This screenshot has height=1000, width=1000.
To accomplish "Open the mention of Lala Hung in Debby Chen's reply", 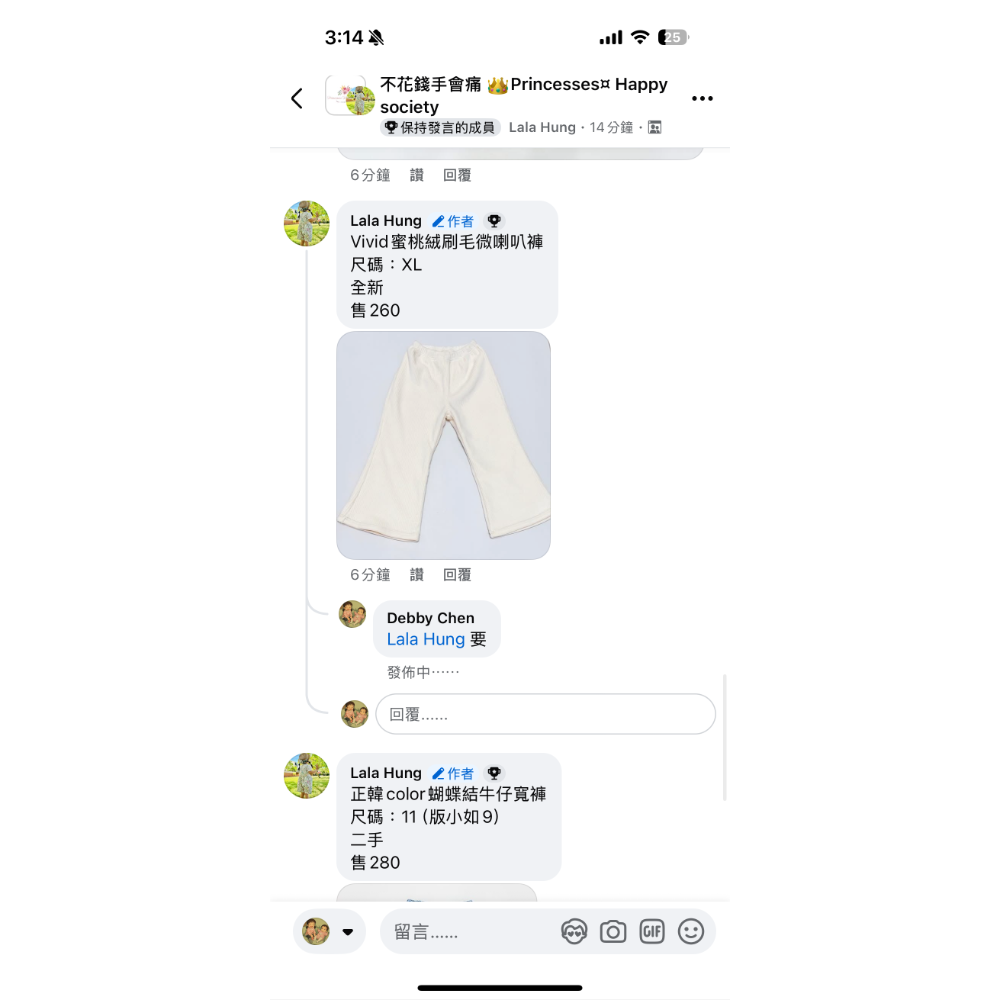I will (426, 639).
